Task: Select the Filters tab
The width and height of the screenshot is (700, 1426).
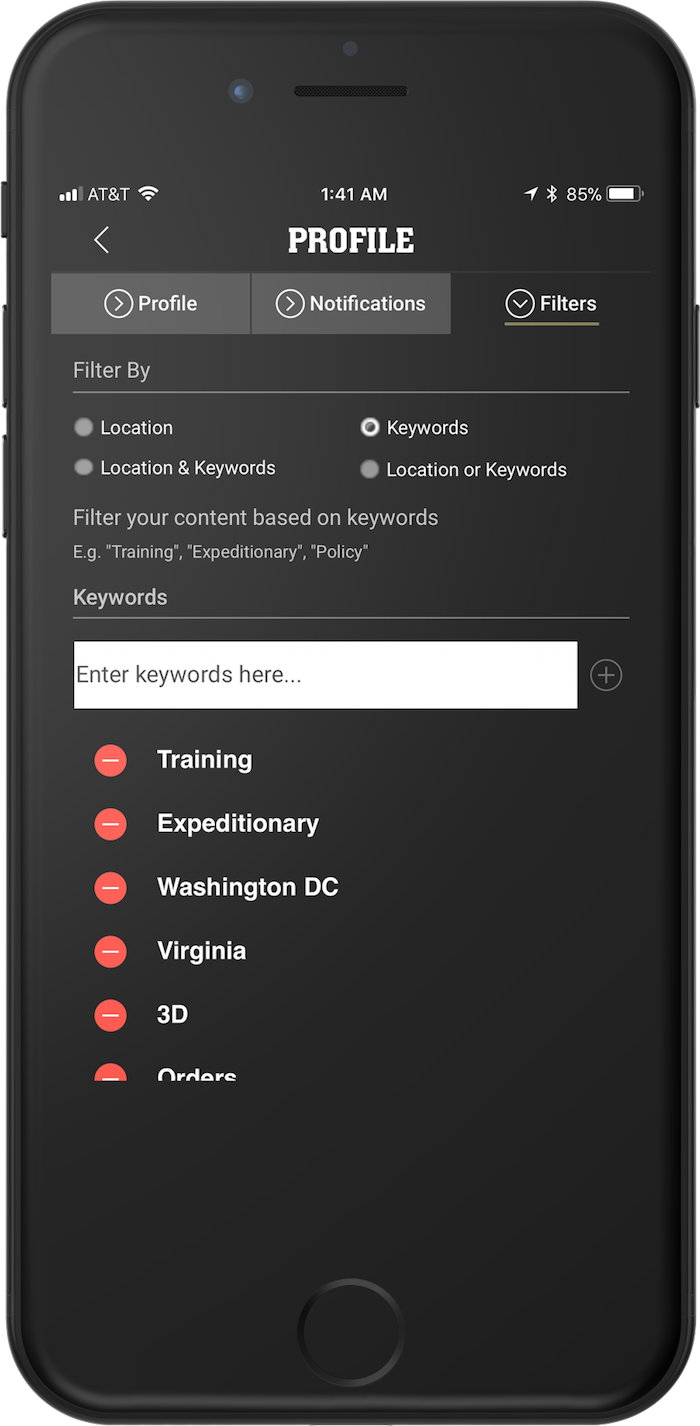Action: (551, 304)
